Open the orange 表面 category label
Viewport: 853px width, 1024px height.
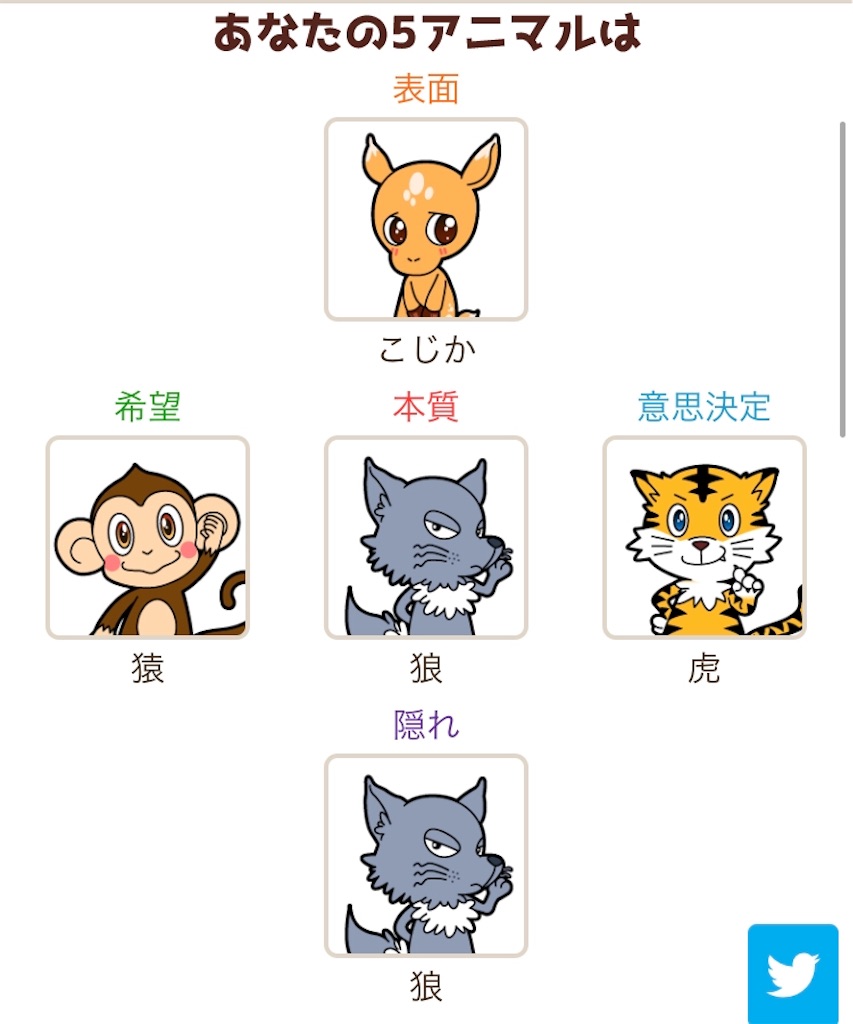pyautogui.click(x=426, y=88)
